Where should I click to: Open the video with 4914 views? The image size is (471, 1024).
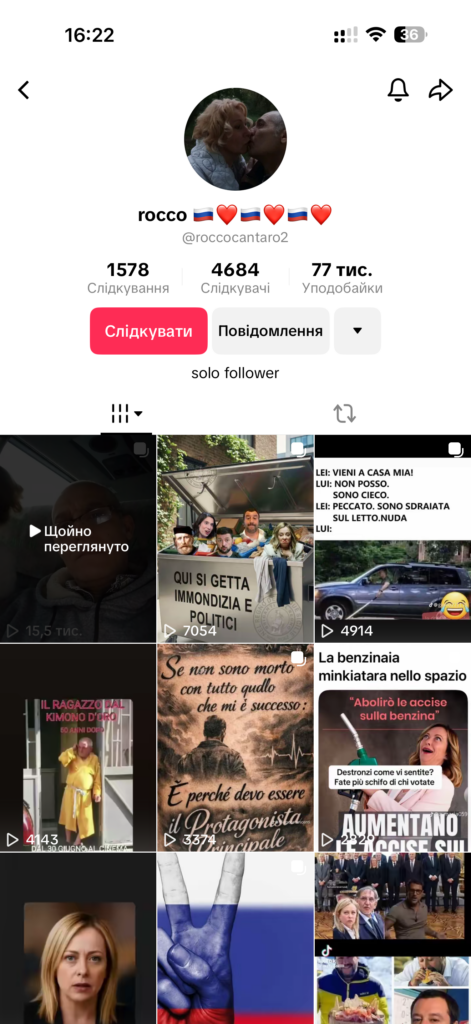tap(393, 539)
